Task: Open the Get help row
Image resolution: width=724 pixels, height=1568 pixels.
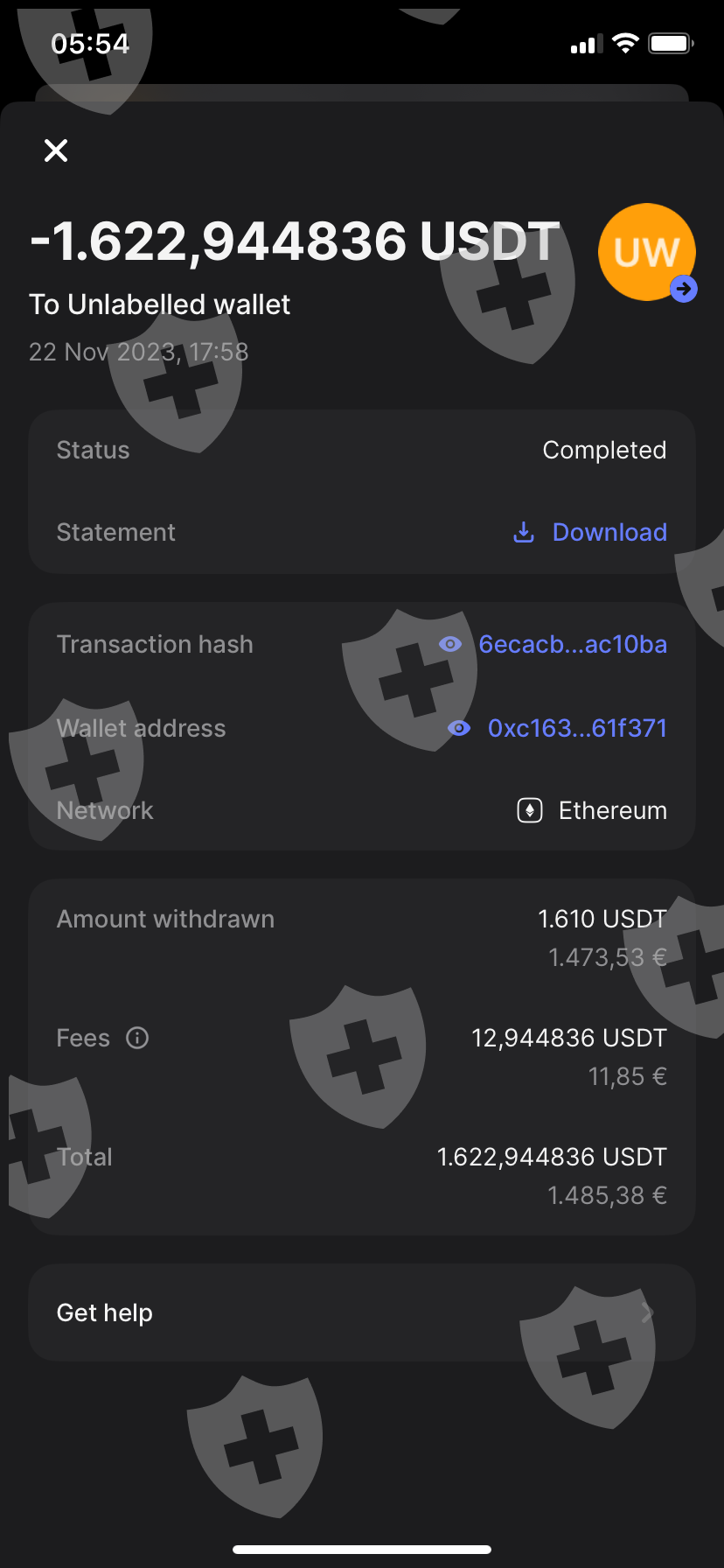Action: [362, 1312]
